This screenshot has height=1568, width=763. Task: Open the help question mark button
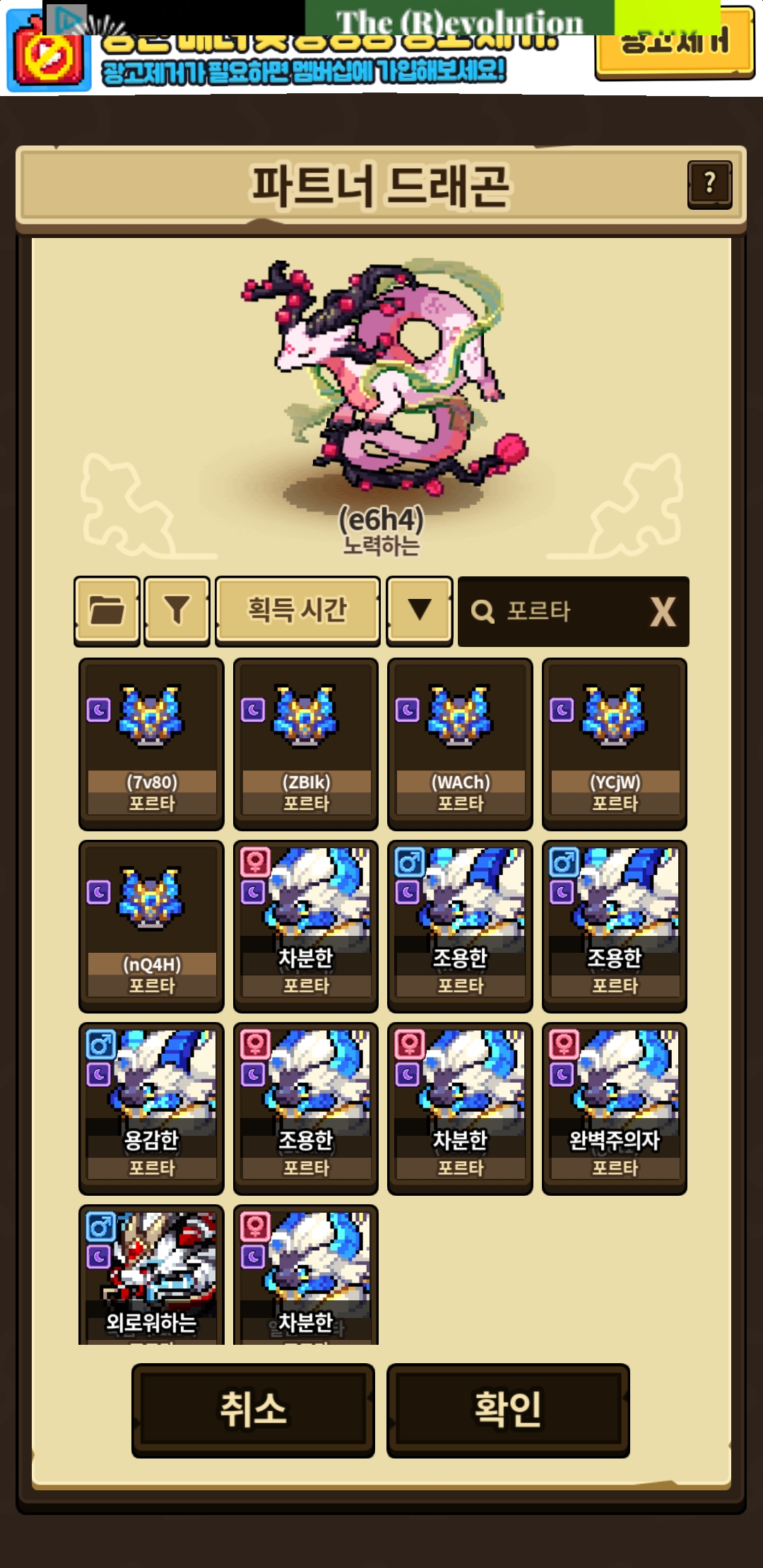click(x=709, y=184)
